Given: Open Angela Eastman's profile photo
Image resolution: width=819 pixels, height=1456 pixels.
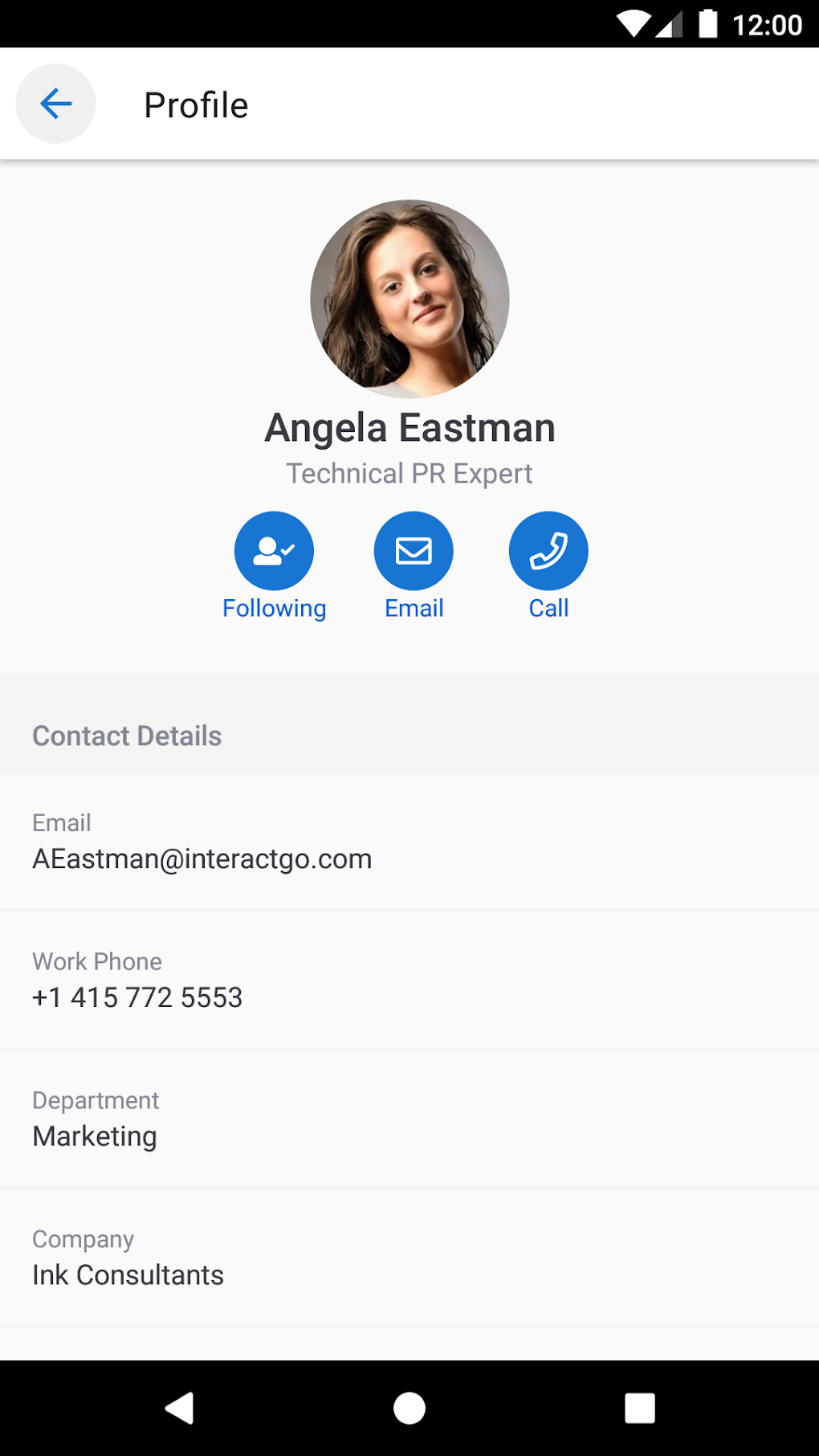Looking at the screenshot, I should pos(409,299).
